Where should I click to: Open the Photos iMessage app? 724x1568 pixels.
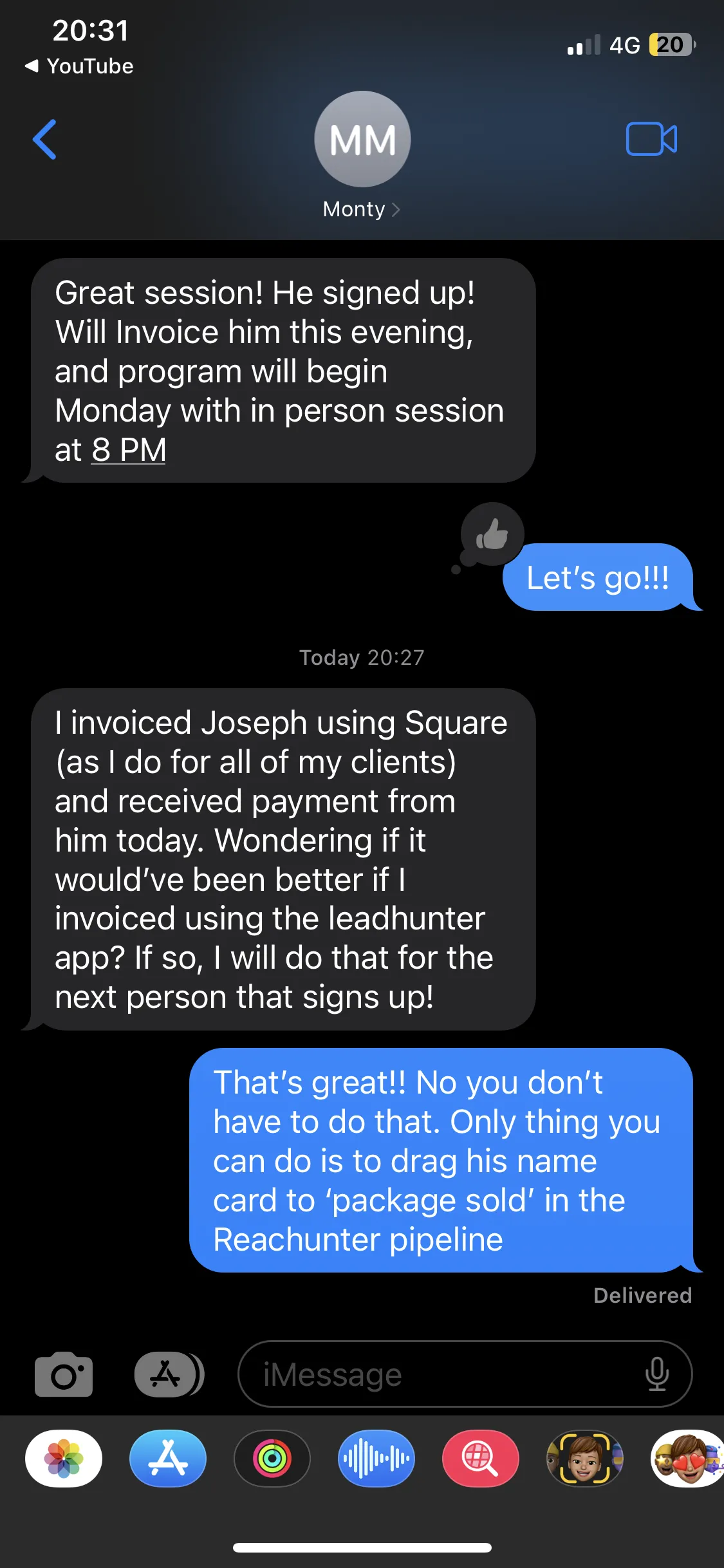click(64, 1459)
